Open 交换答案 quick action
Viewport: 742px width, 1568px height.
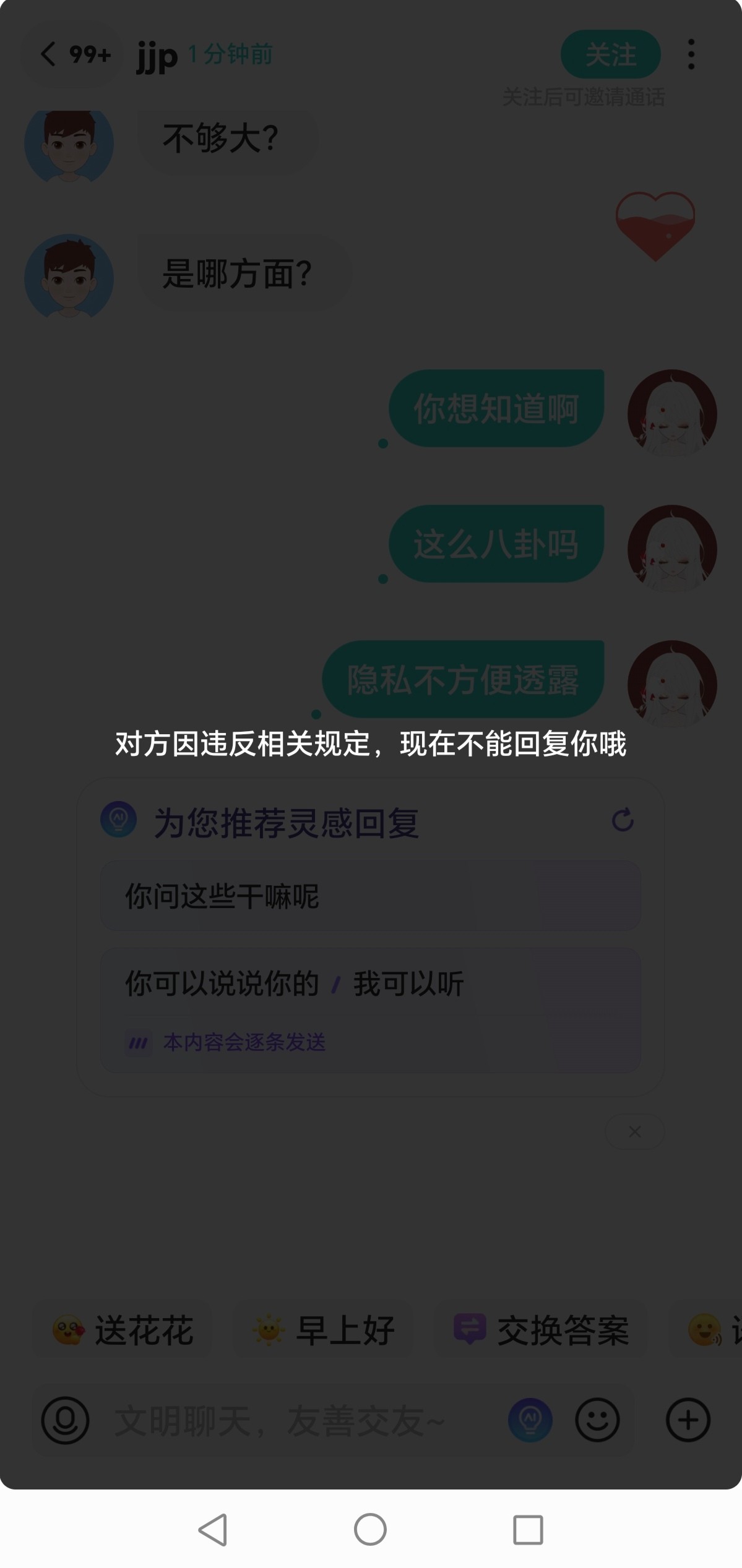(x=540, y=1330)
